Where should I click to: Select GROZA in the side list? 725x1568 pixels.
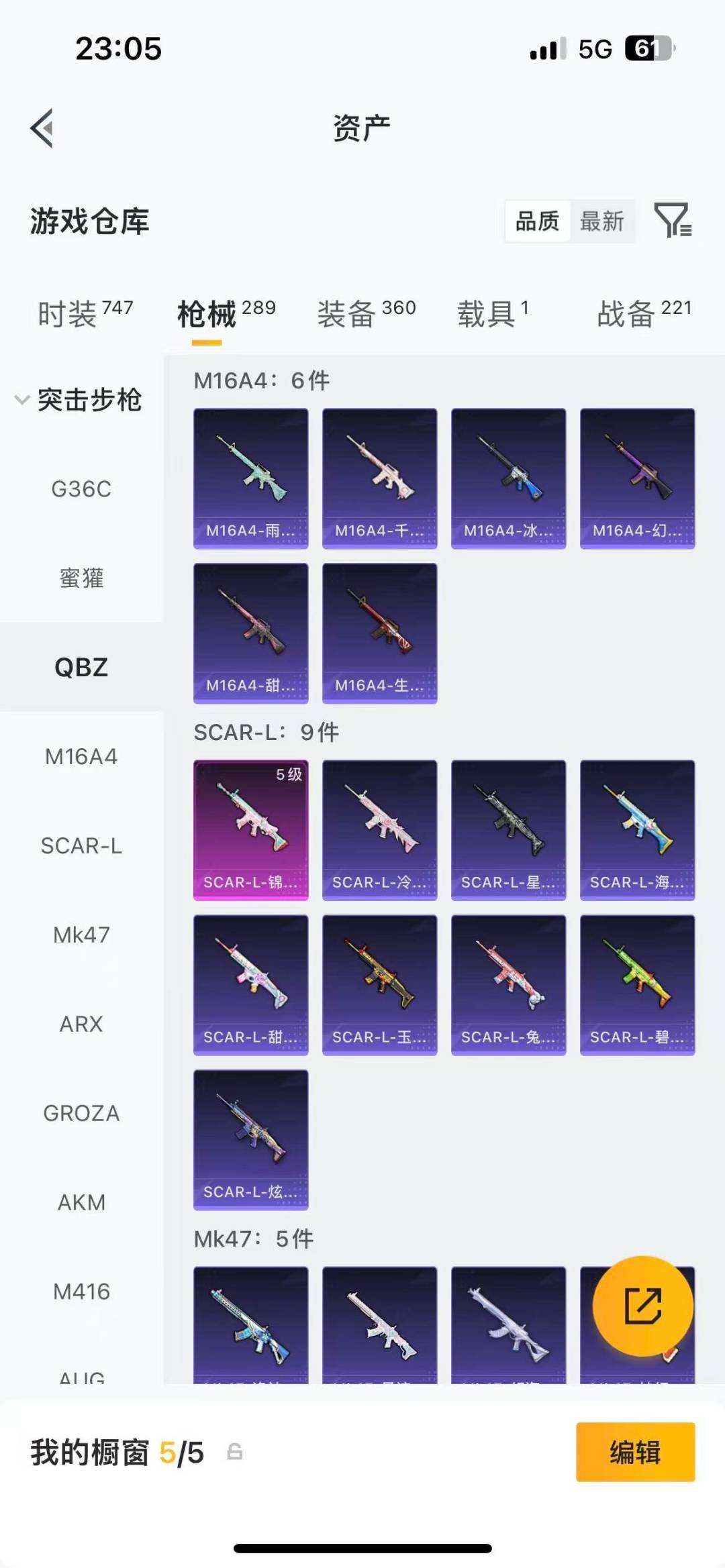[x=81, y=1113]
